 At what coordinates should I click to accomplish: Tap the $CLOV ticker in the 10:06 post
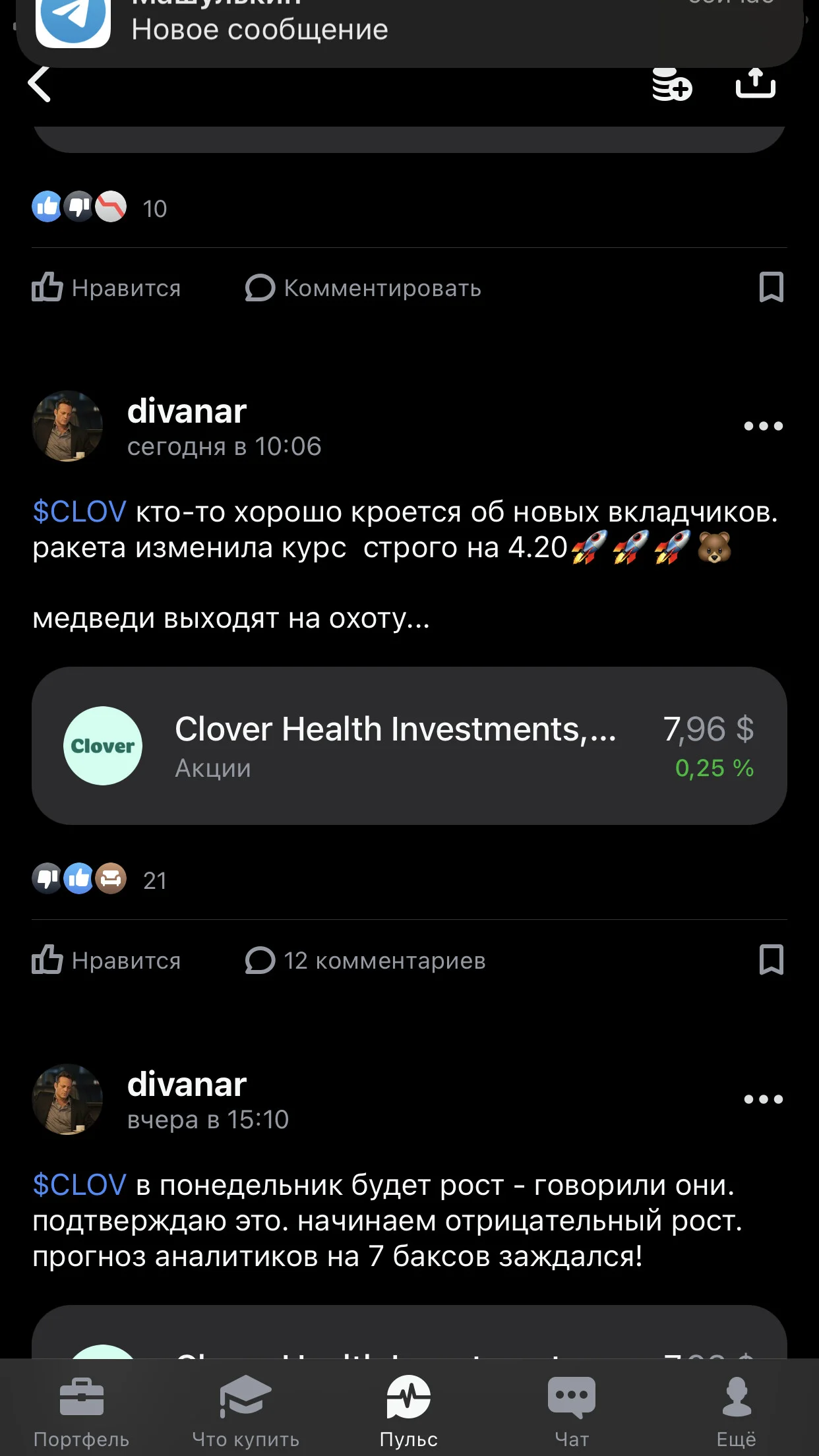79,512
